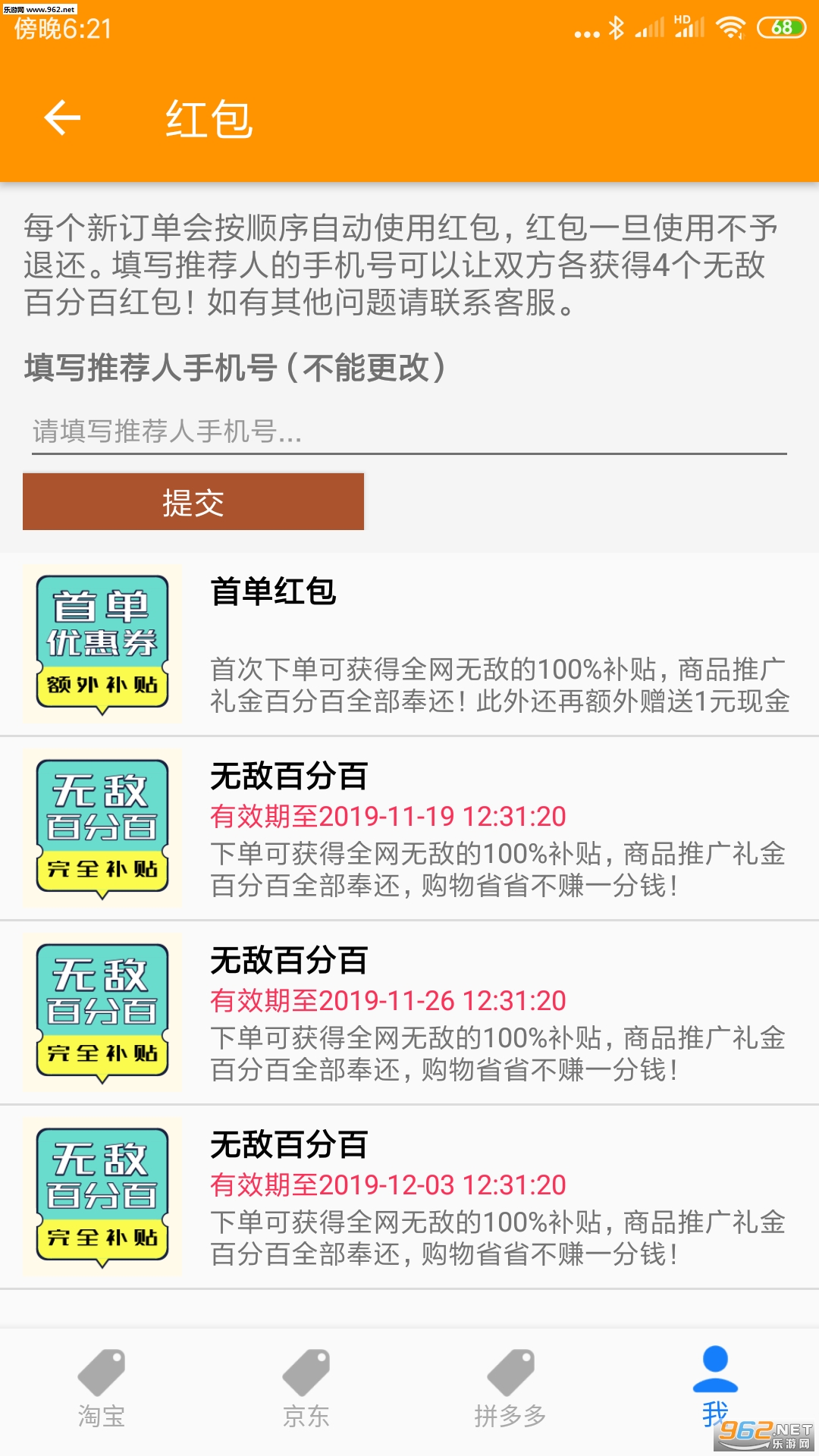Open the 首单红包 coupon

409,644
